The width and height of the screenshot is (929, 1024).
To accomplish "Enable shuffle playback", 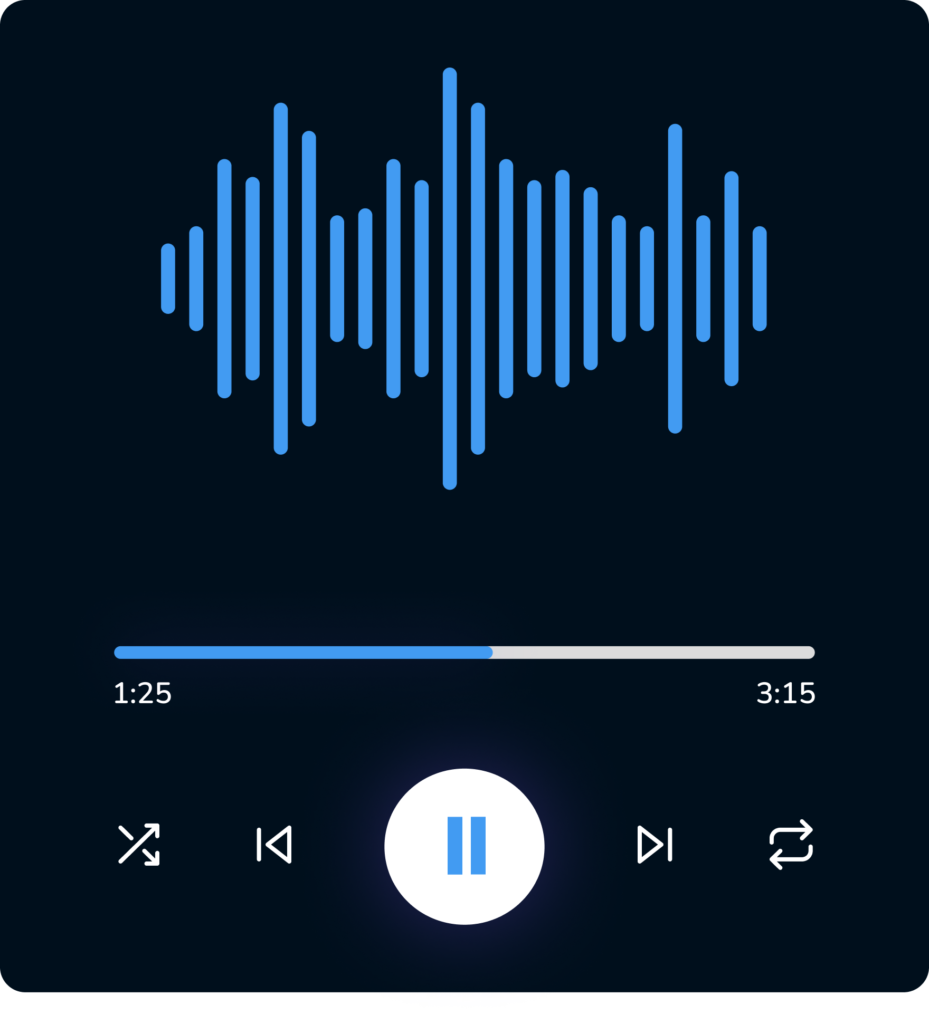I will [139, 845].
